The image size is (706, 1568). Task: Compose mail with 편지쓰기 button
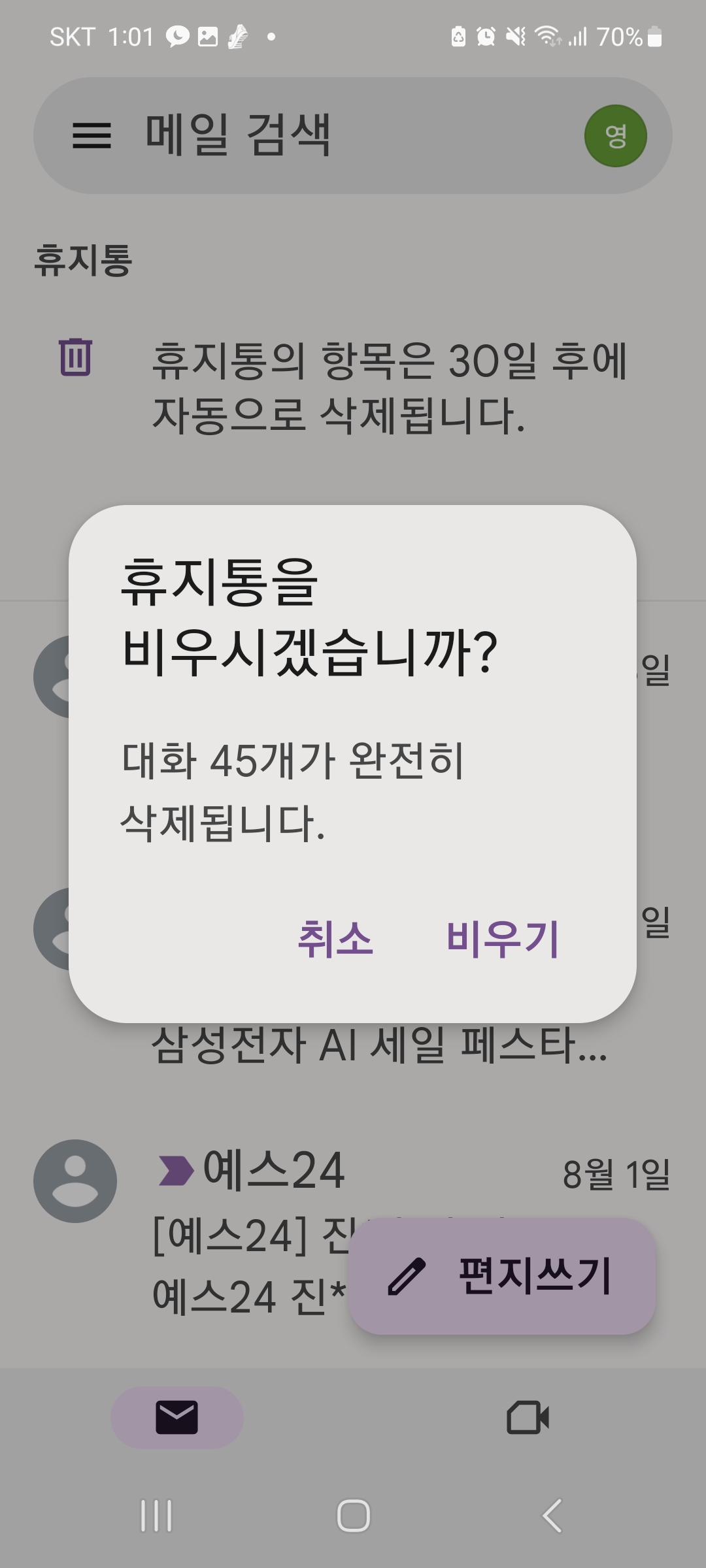tap(502, 1276)
